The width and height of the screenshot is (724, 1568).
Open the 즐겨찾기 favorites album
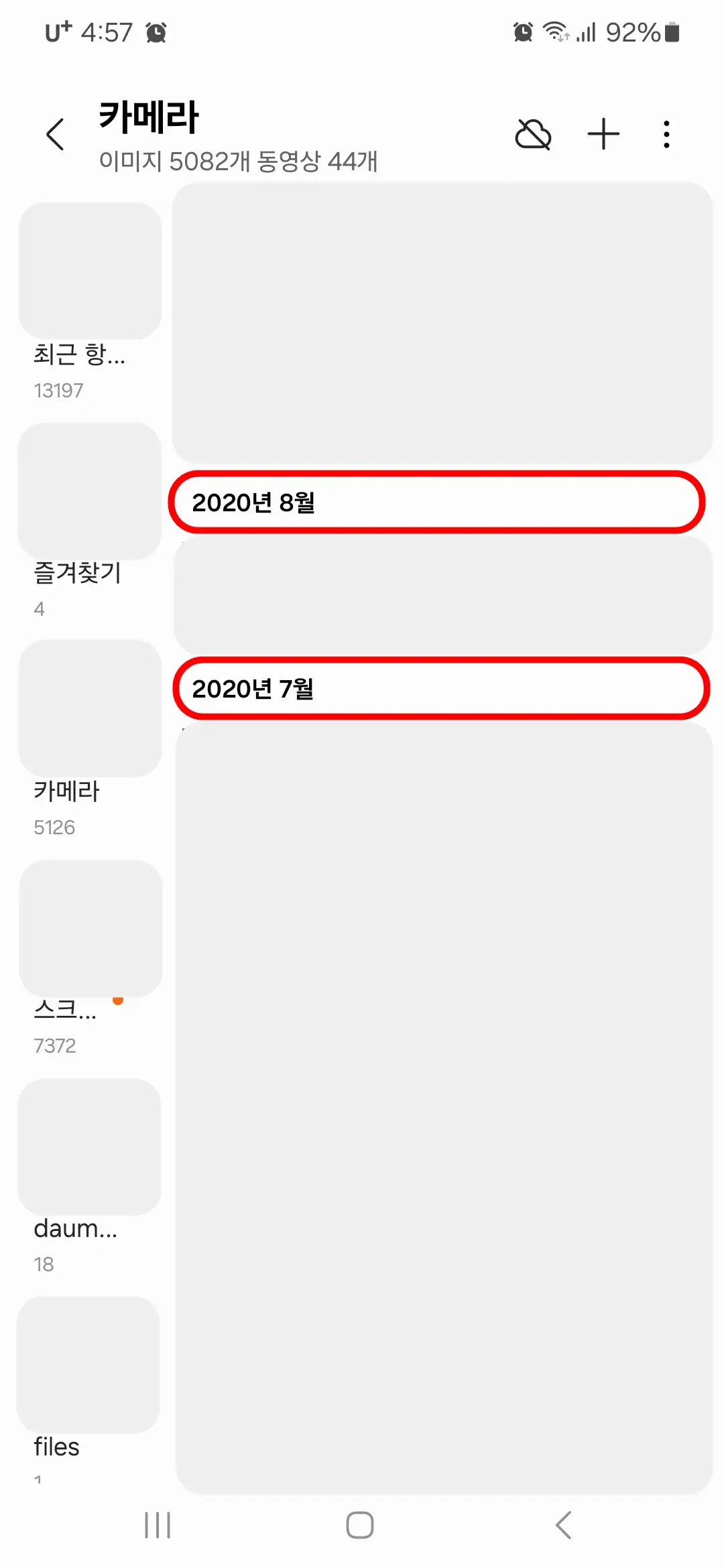tap(90, 489)
